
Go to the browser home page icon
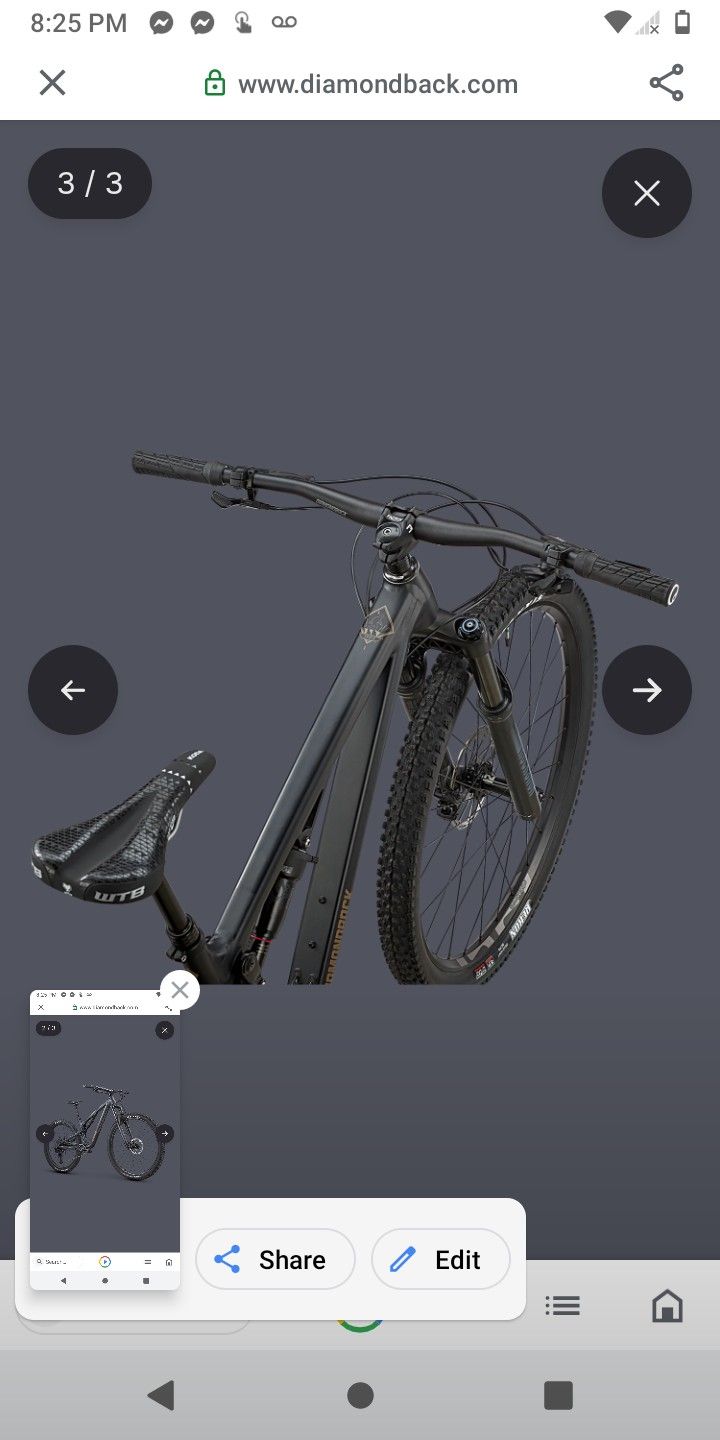[x=667, y=1305]
